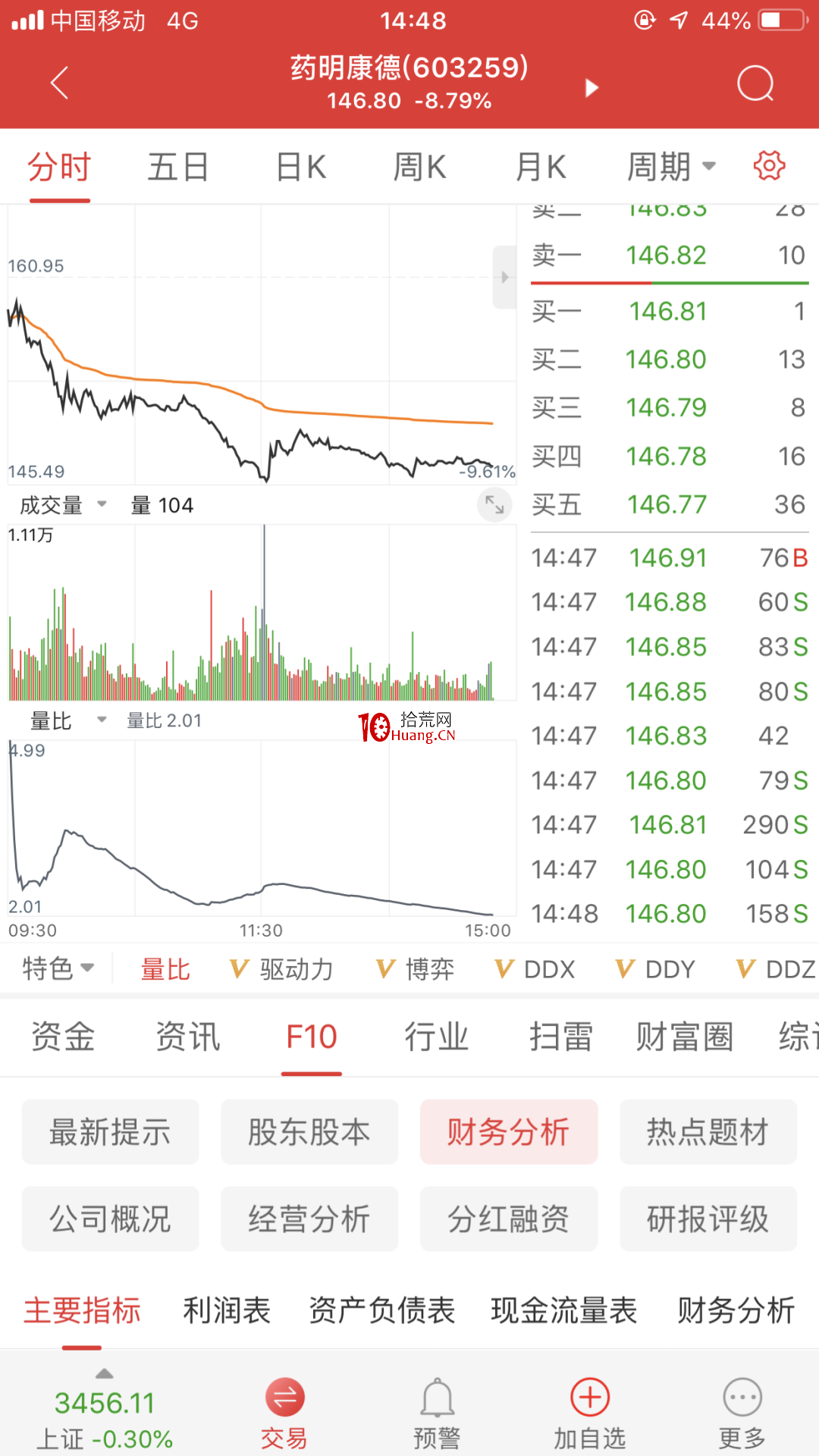This screenshot has height=1456, width=819.
Task: Switch to the 日K chart tab
Action: click(301, 167)
